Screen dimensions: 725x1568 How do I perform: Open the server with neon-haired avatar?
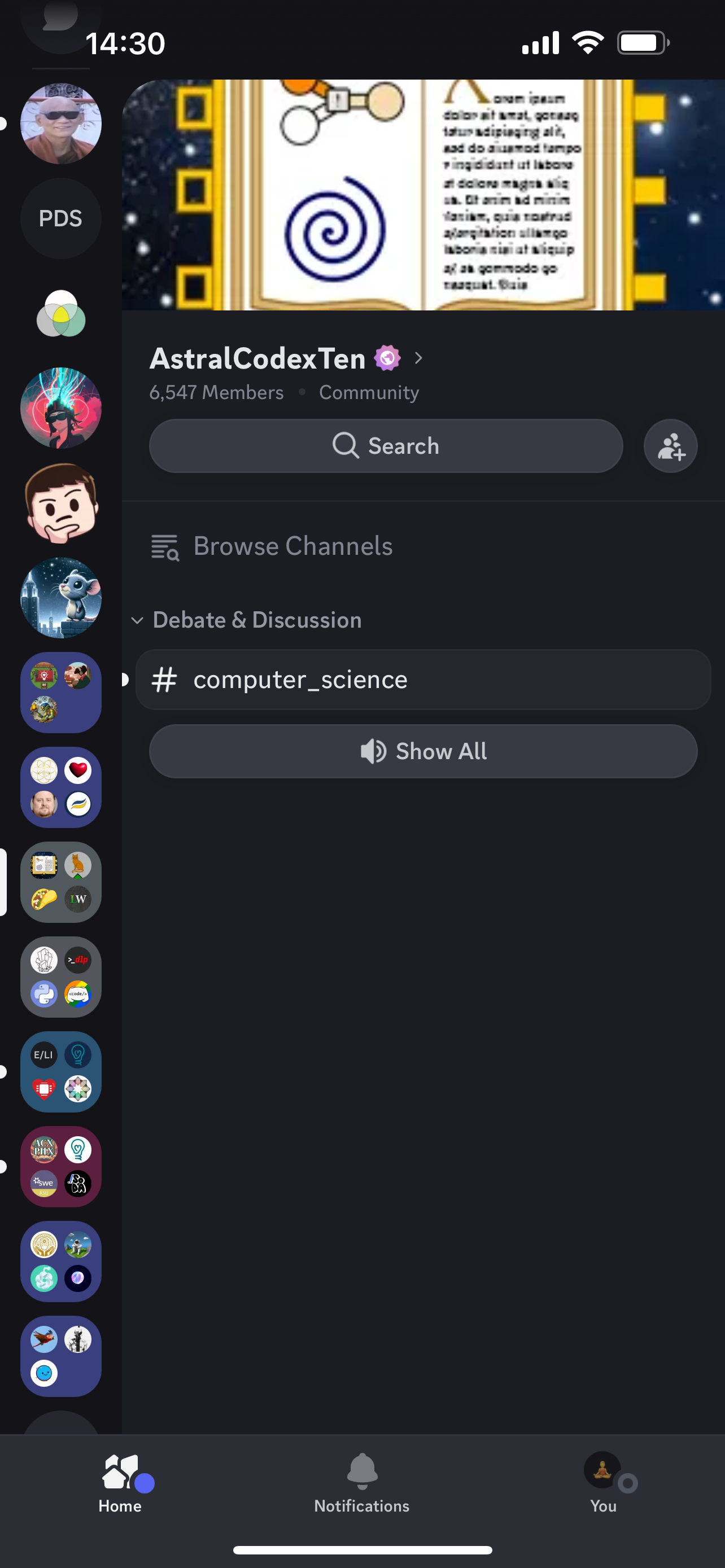[61, 408]
